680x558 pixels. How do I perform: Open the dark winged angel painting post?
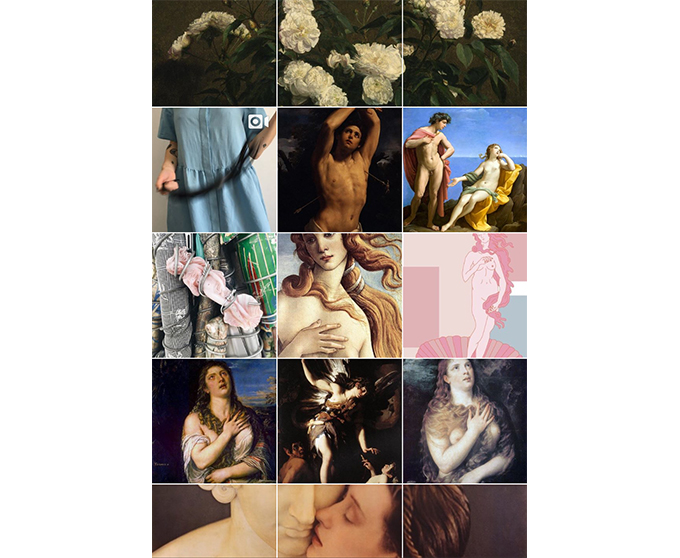pyautogui.click(x=339, y=421)
